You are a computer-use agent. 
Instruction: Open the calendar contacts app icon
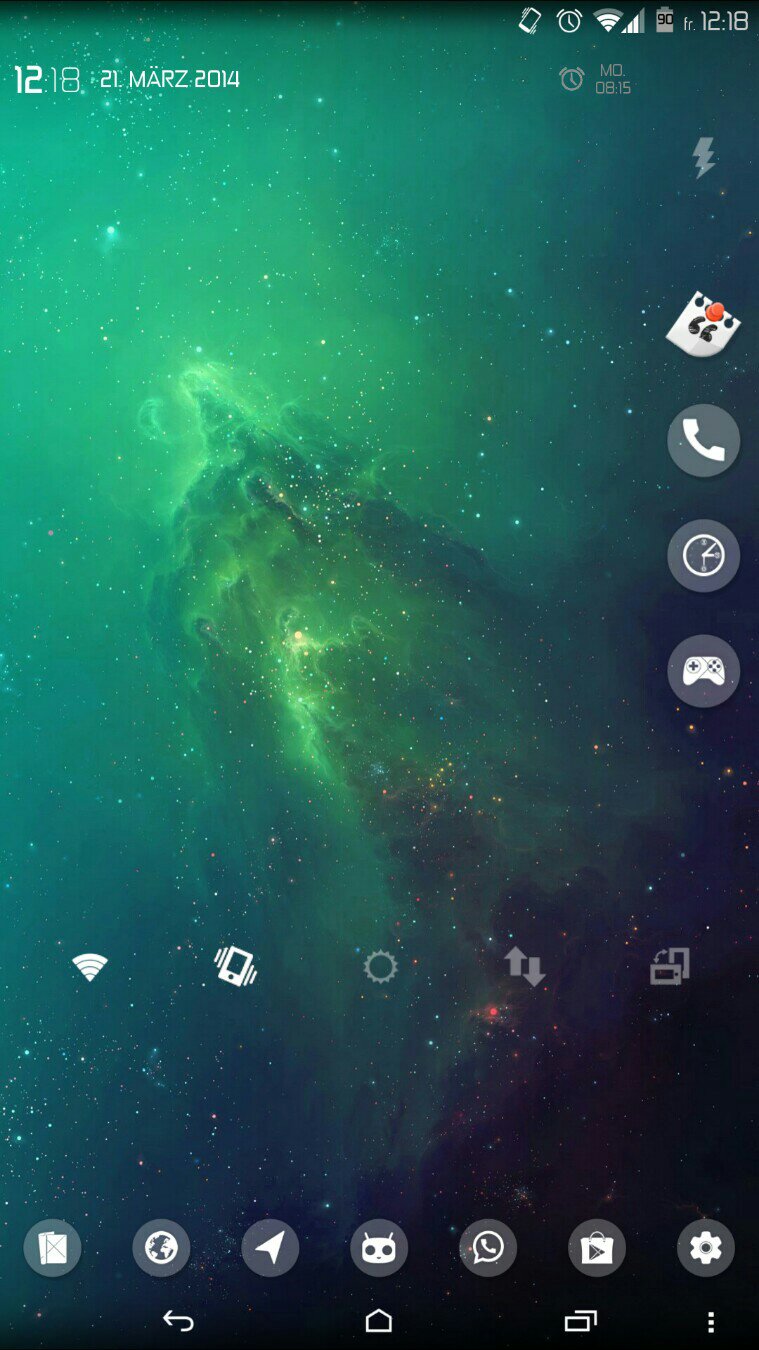tap(703, 325)
